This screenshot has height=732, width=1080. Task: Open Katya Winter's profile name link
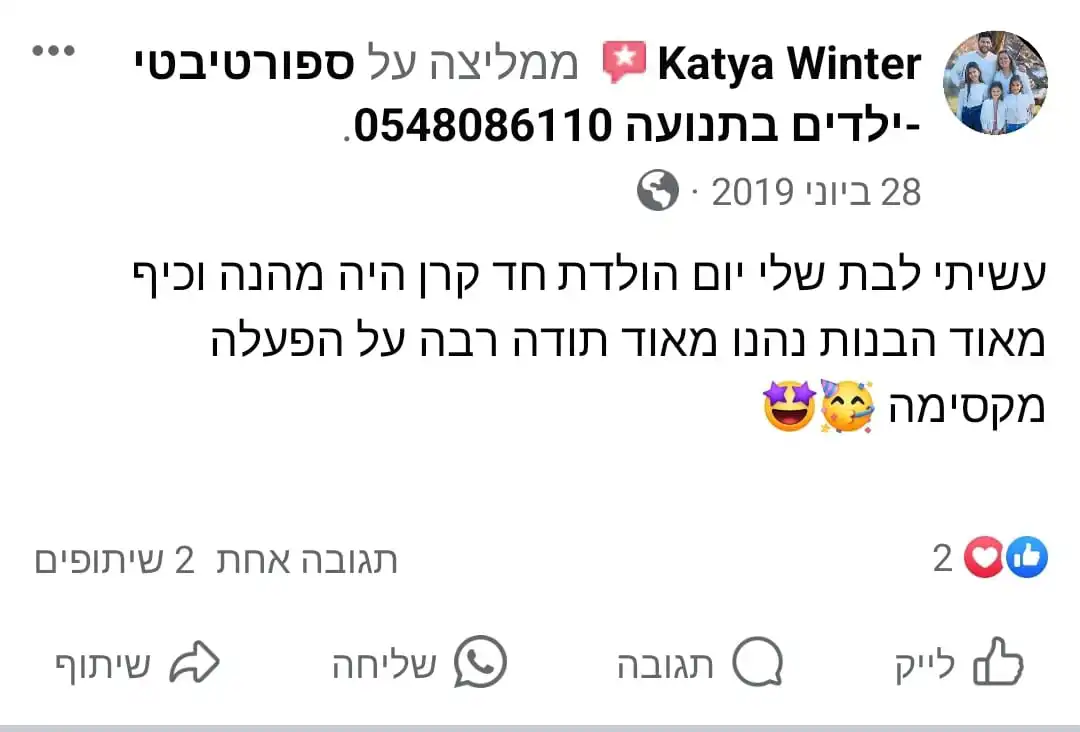(x=789, y=65)
